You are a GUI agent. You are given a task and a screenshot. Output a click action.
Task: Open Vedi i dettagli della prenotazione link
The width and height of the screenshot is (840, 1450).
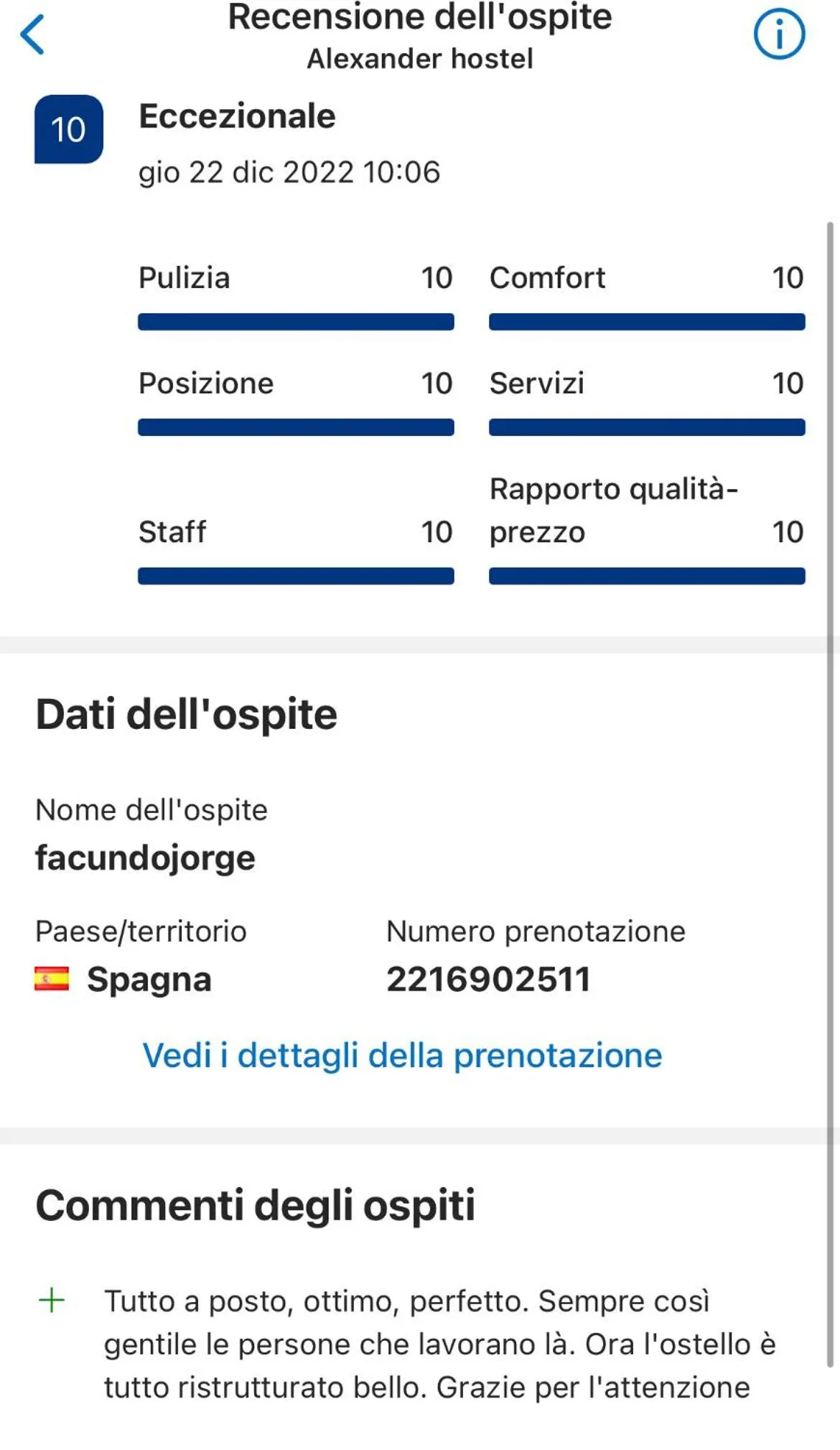(x=402, y=1055)
